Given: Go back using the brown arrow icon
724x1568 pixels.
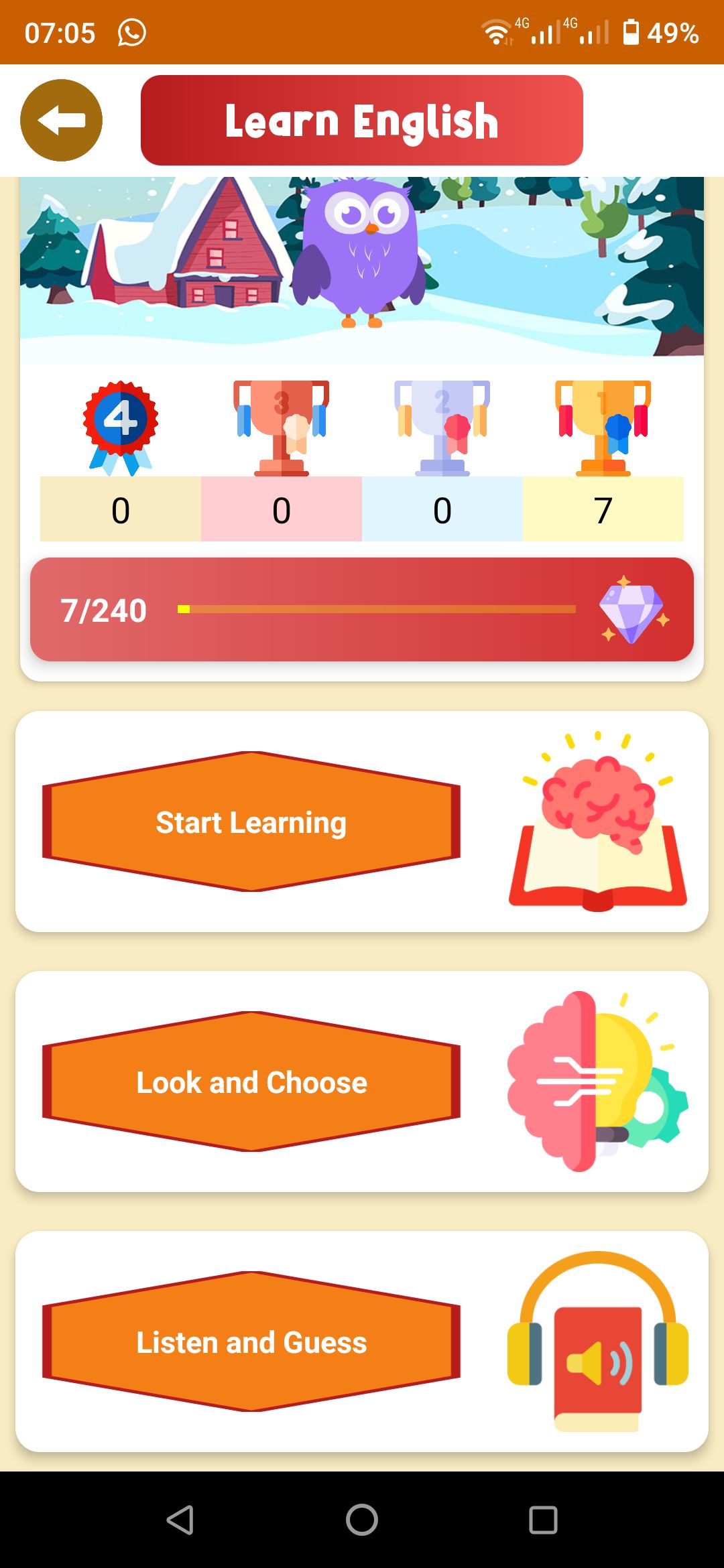Looking at the screenshot, I should [61, 121].
